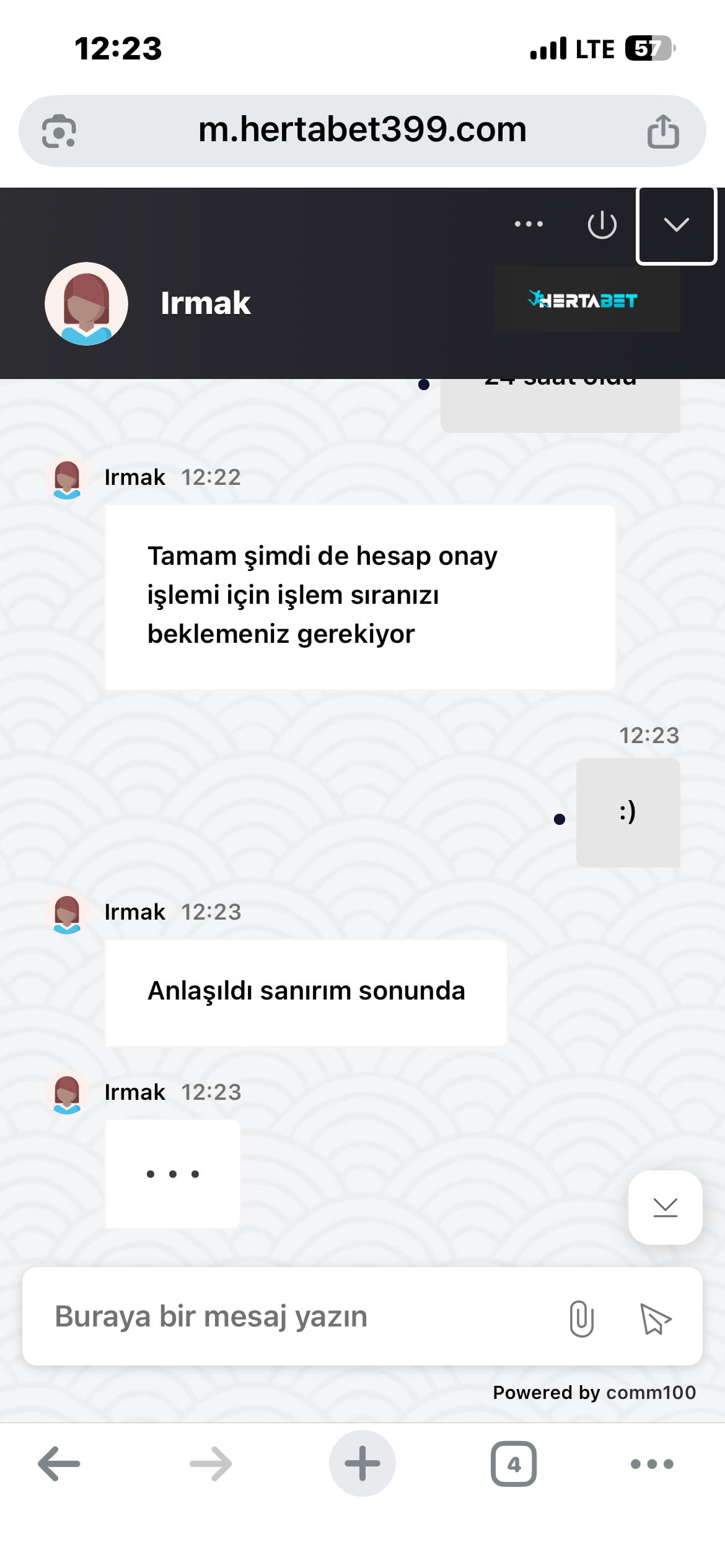This screenshot has height=1568, width=725.
Task: Attach a file with the paperclip
Action: coord(581,1318)
